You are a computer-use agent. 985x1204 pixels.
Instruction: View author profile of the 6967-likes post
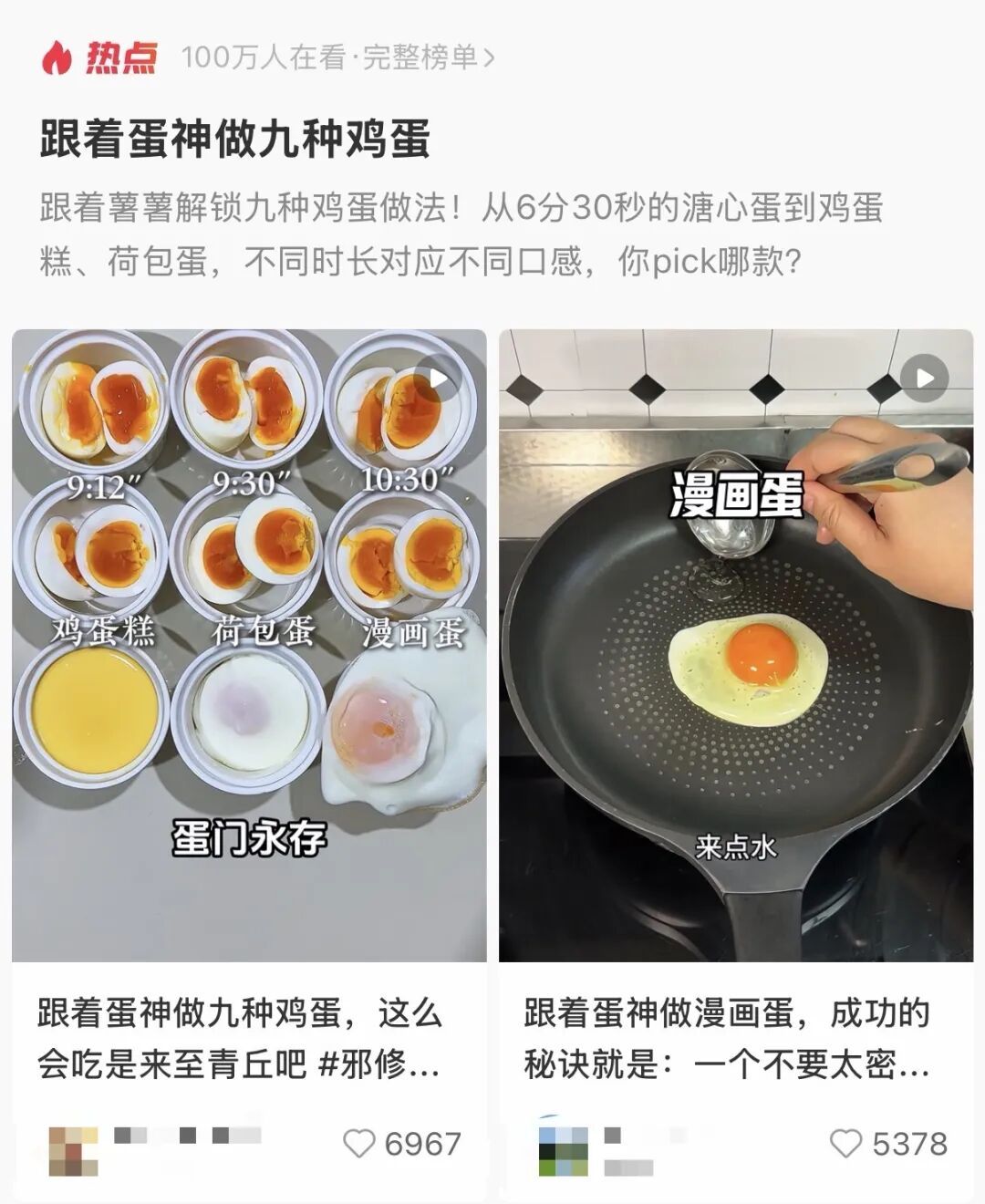[x=73, y=1143]
